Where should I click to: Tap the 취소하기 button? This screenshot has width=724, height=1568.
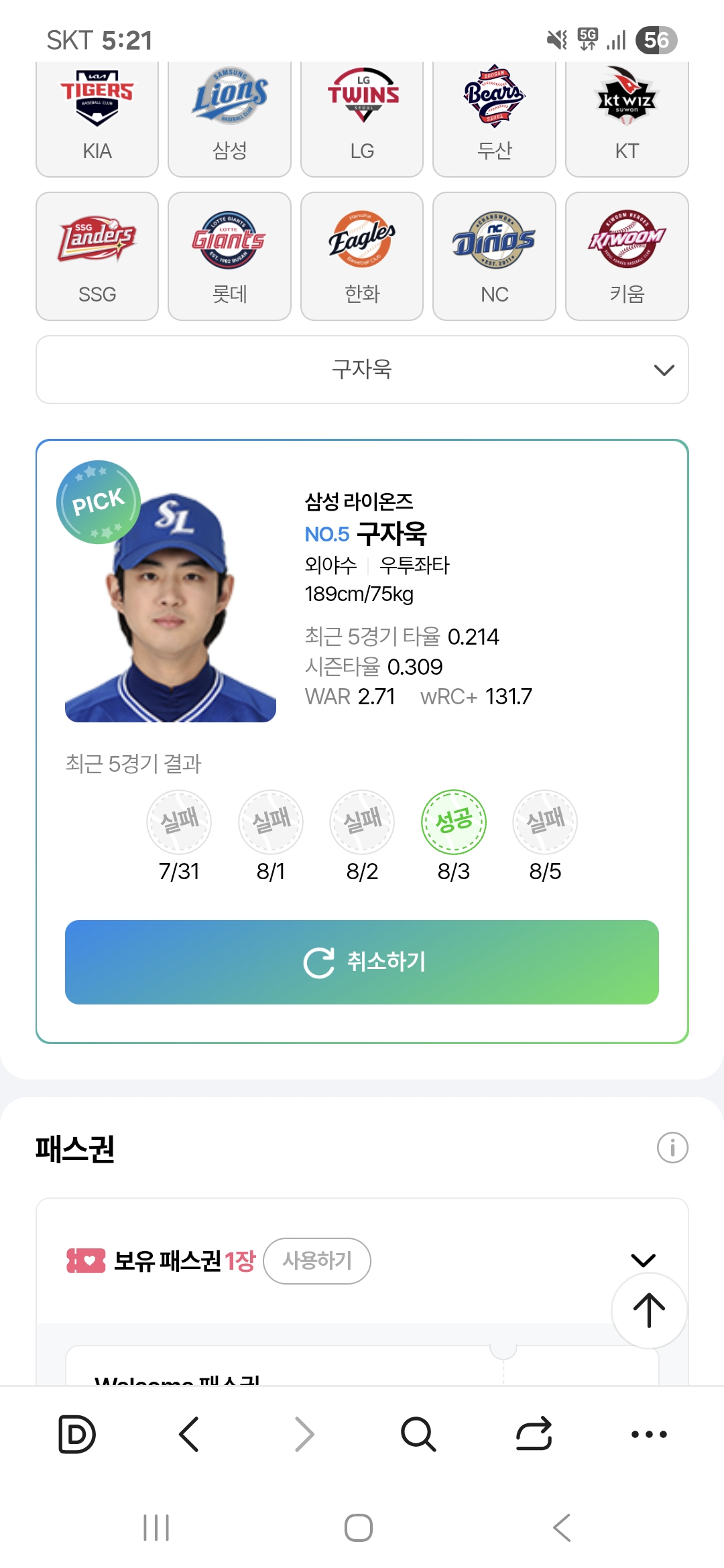(x=362, y=962)
